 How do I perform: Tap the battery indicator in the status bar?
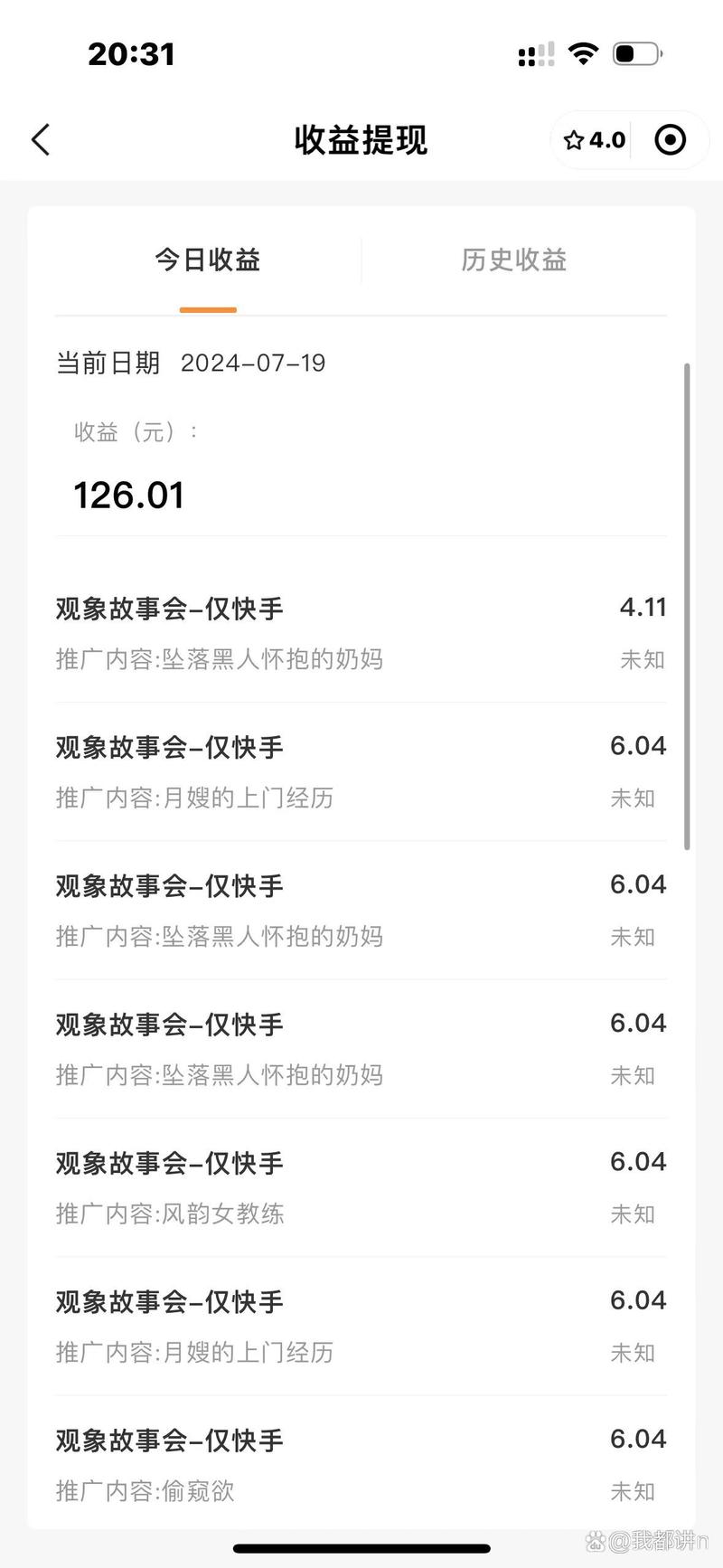636,53
